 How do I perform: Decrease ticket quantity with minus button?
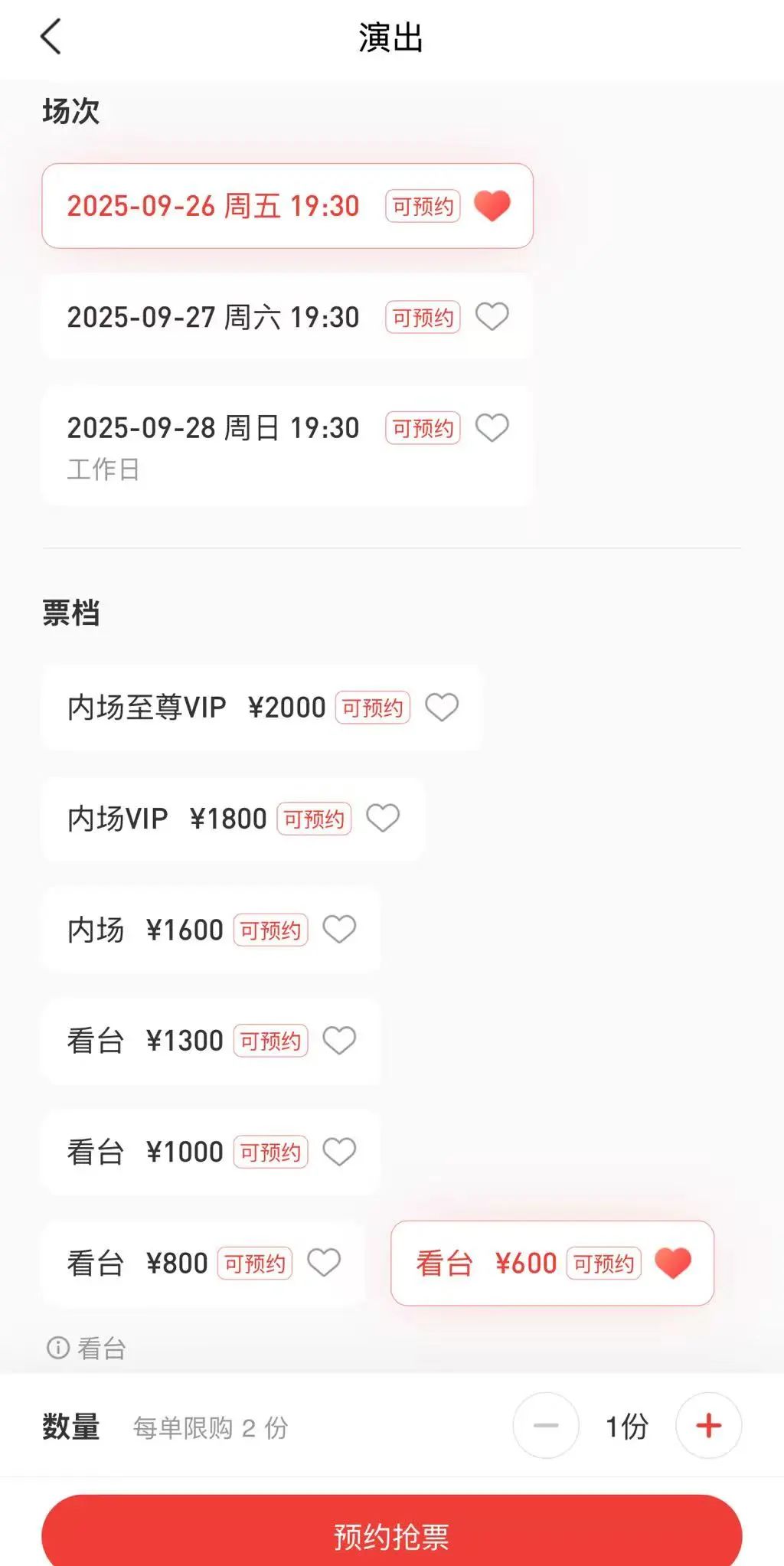click(x=546, y=1425)
